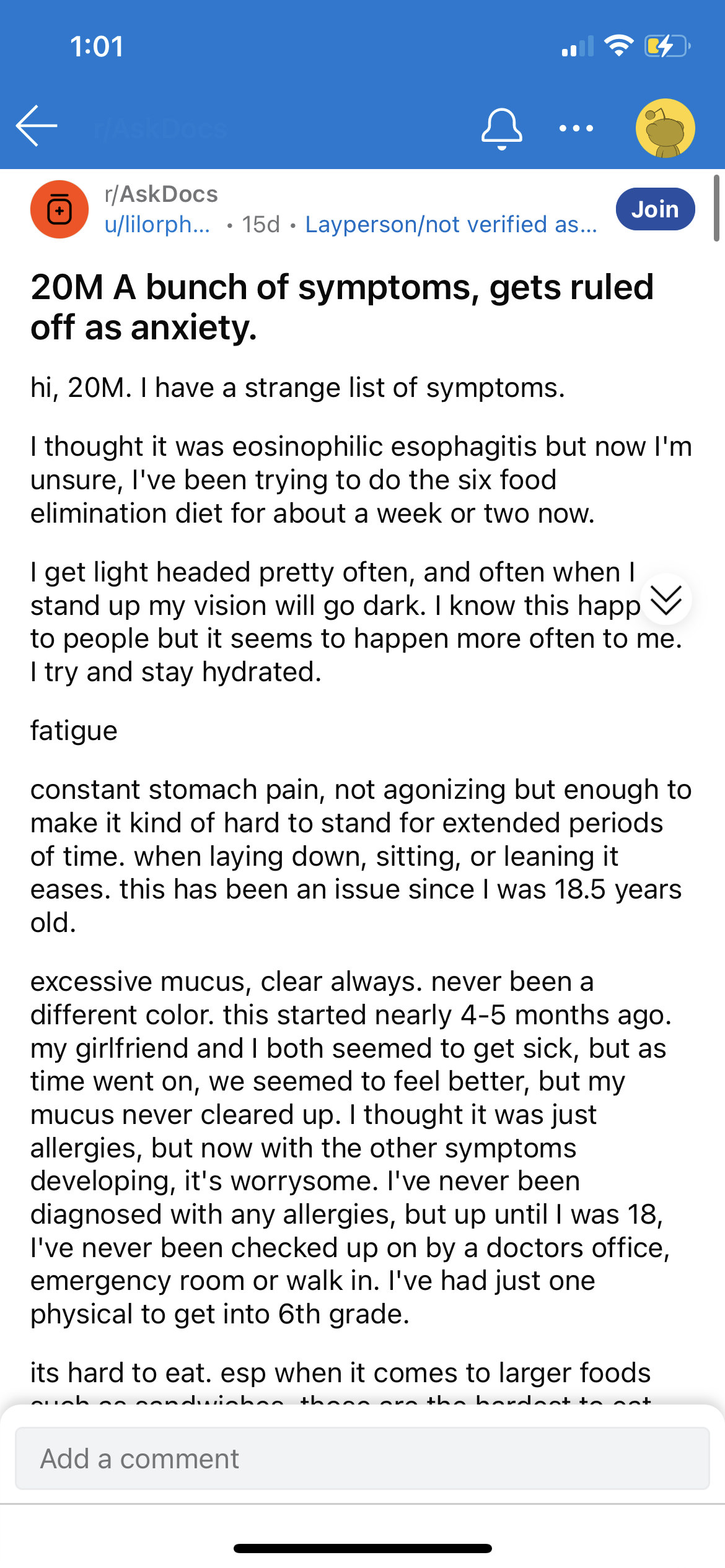View the u/lilorph... user profile
Viewport: 725px width, 1568px height.
157,224
